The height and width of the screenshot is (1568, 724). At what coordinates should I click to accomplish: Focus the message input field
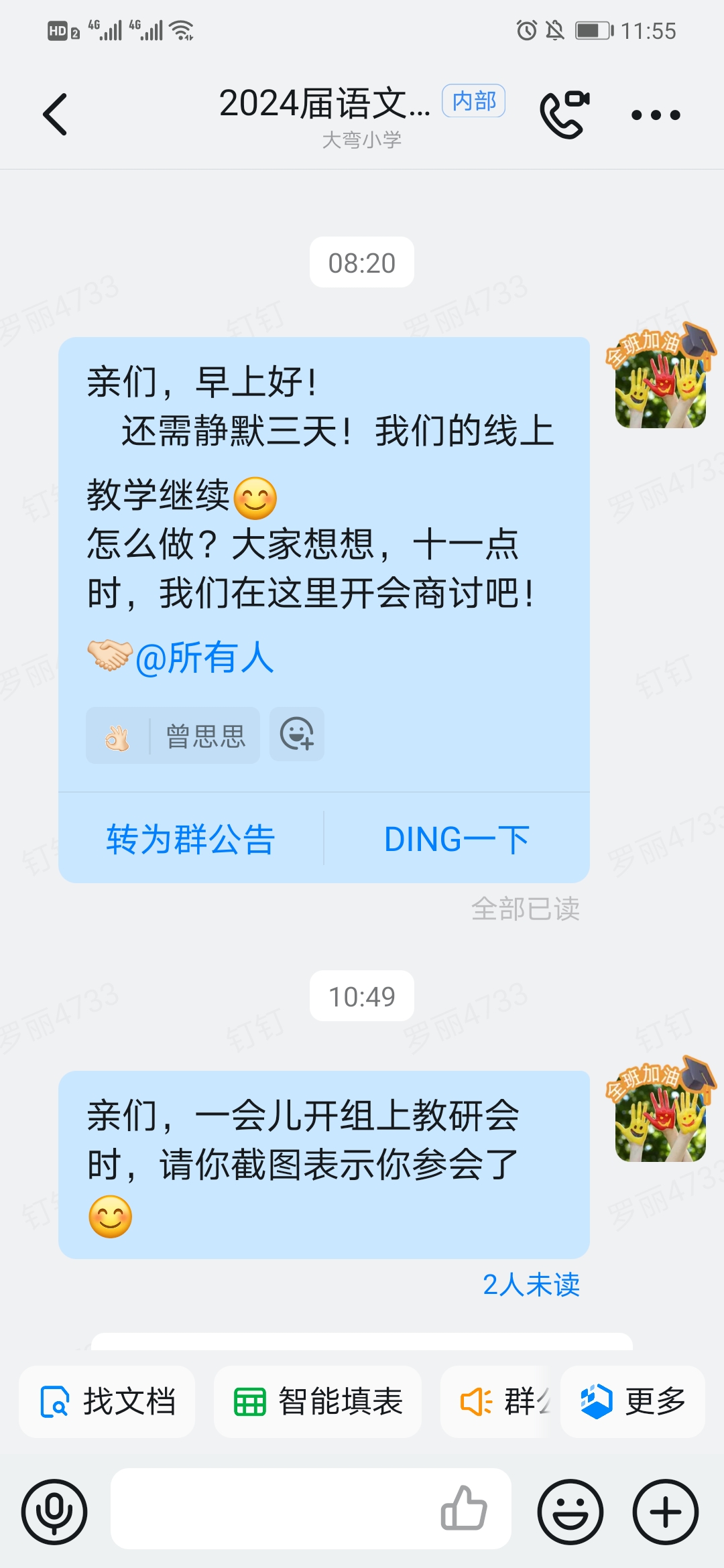point(268,1508)
